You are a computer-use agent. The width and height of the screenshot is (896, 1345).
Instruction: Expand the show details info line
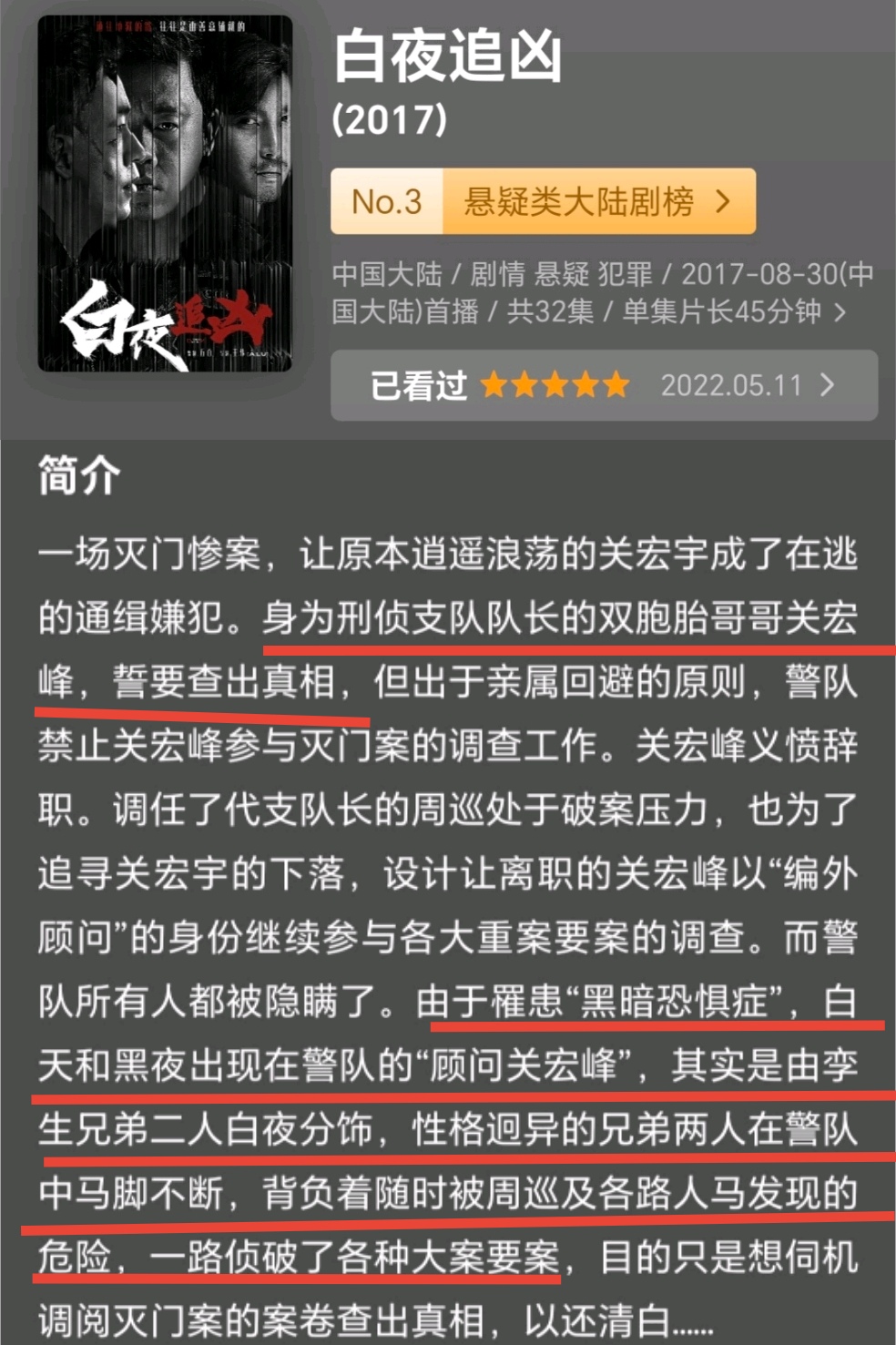(601, 292)
